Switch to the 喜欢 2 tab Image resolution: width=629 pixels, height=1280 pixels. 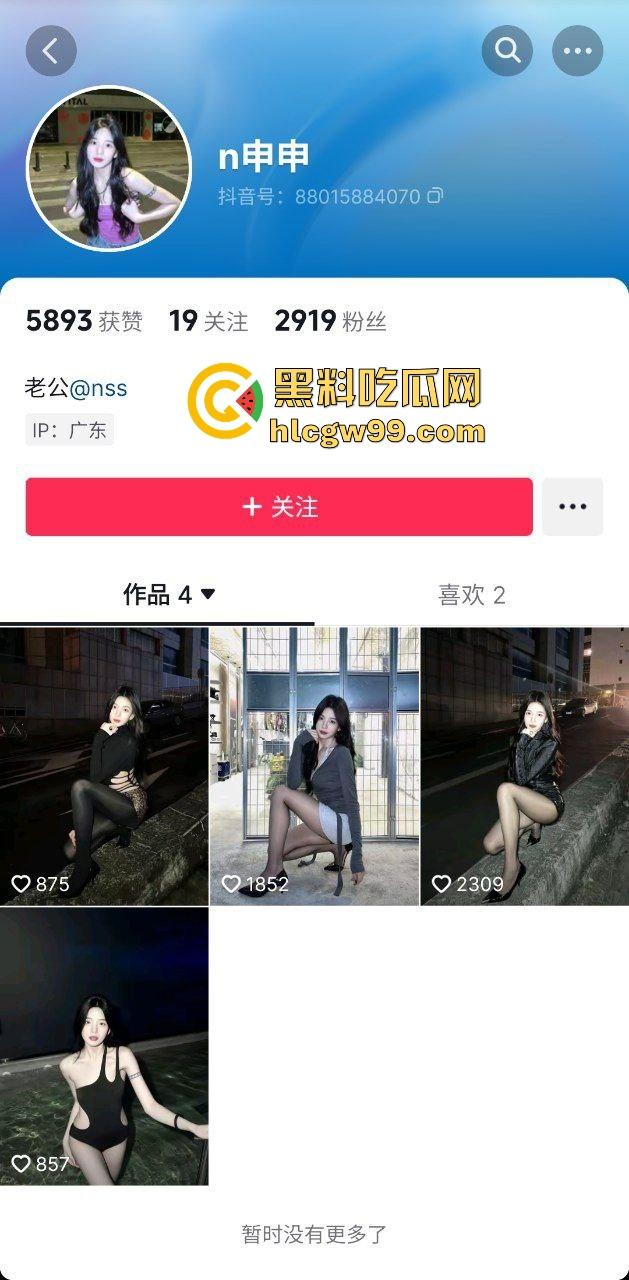[x=471, y=595]
